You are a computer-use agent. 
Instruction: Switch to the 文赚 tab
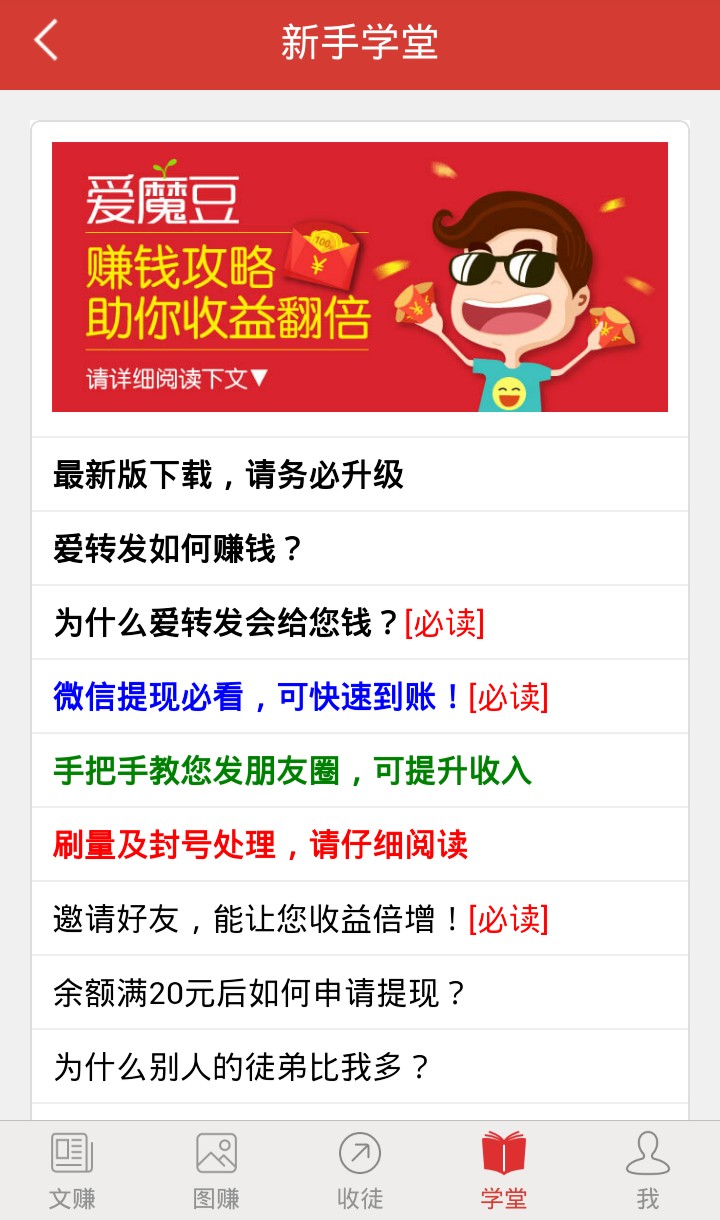[72, 1171]
